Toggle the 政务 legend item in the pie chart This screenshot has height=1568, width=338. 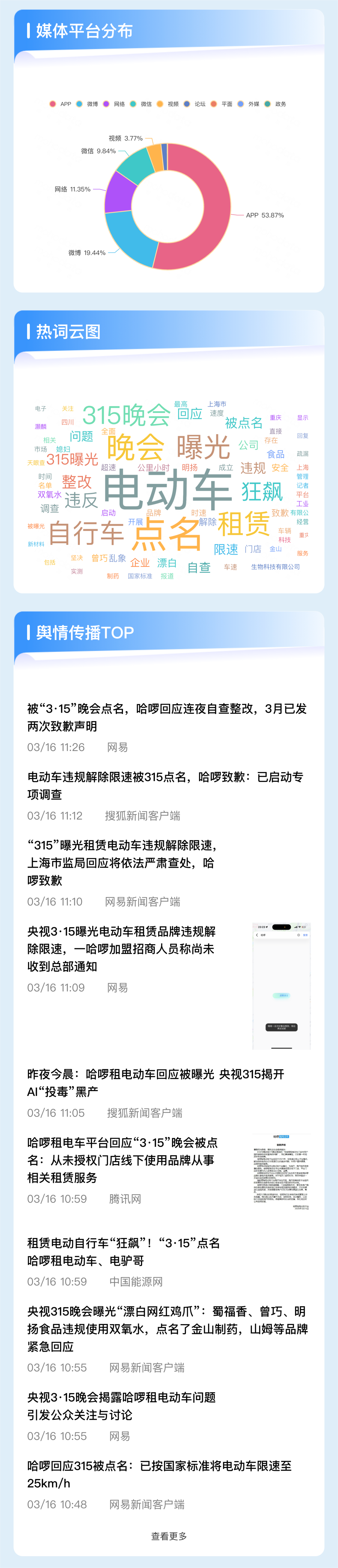point(275,104)
